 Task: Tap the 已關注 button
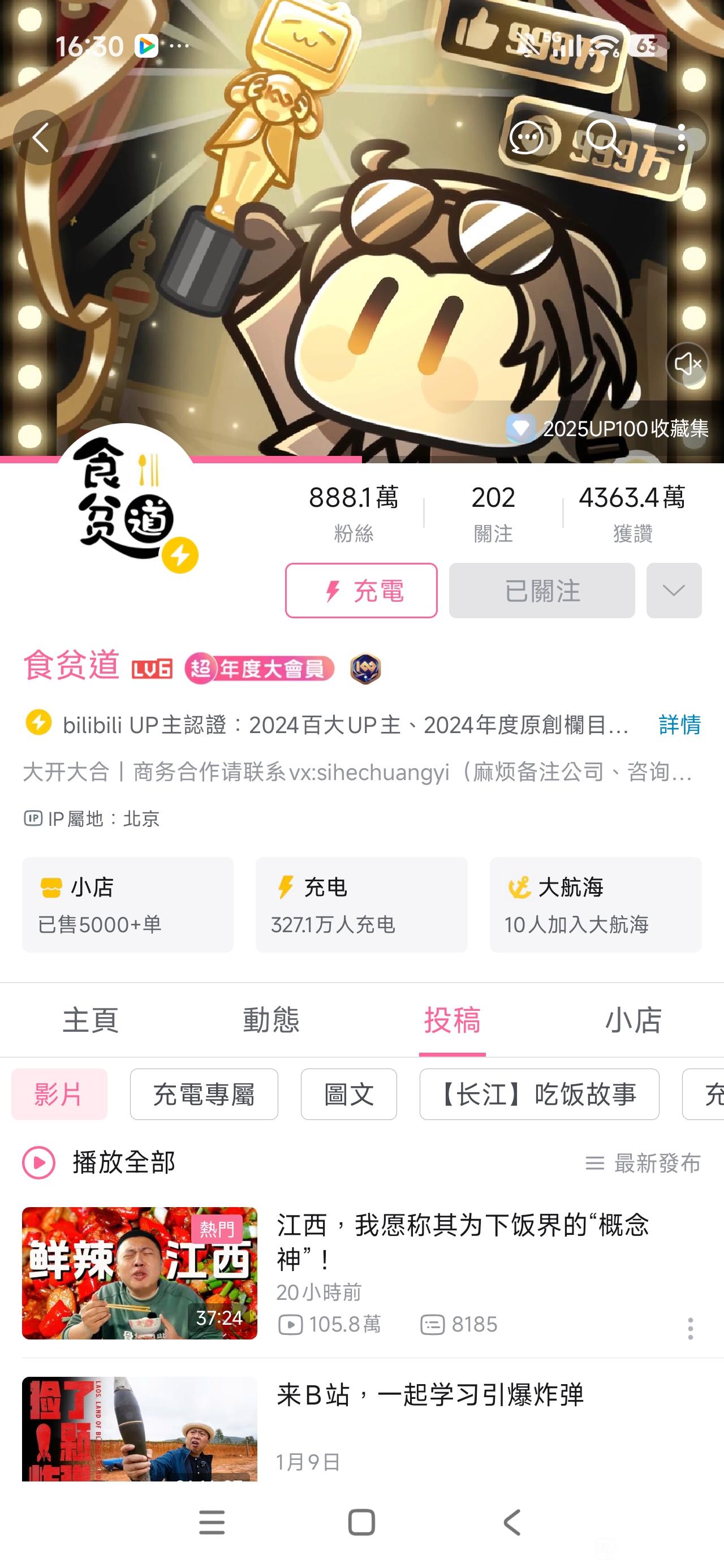541,591
